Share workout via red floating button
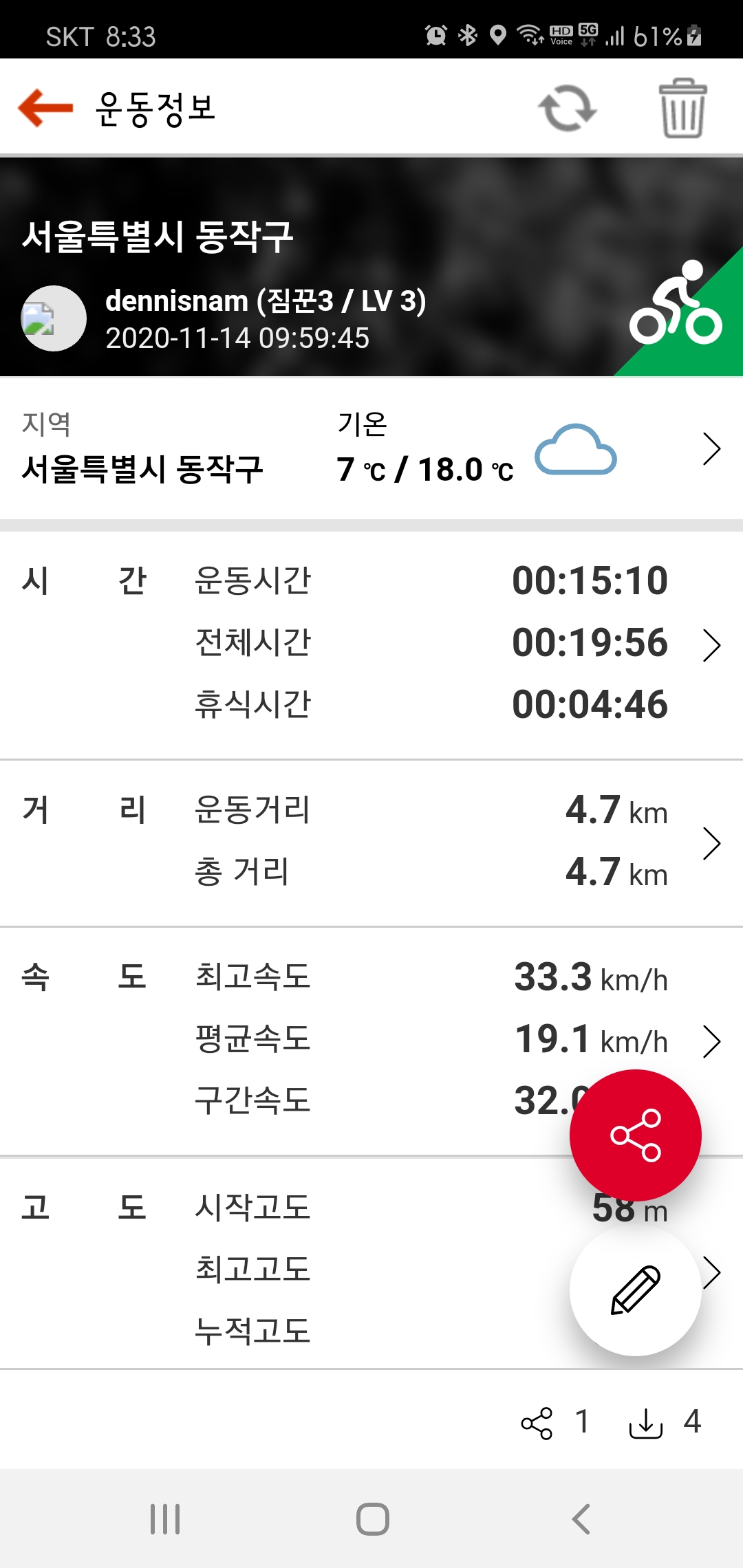Image resolution: width=743 pixels, height=1568 pixels. pyautogui.click(x=635, y=1135)
